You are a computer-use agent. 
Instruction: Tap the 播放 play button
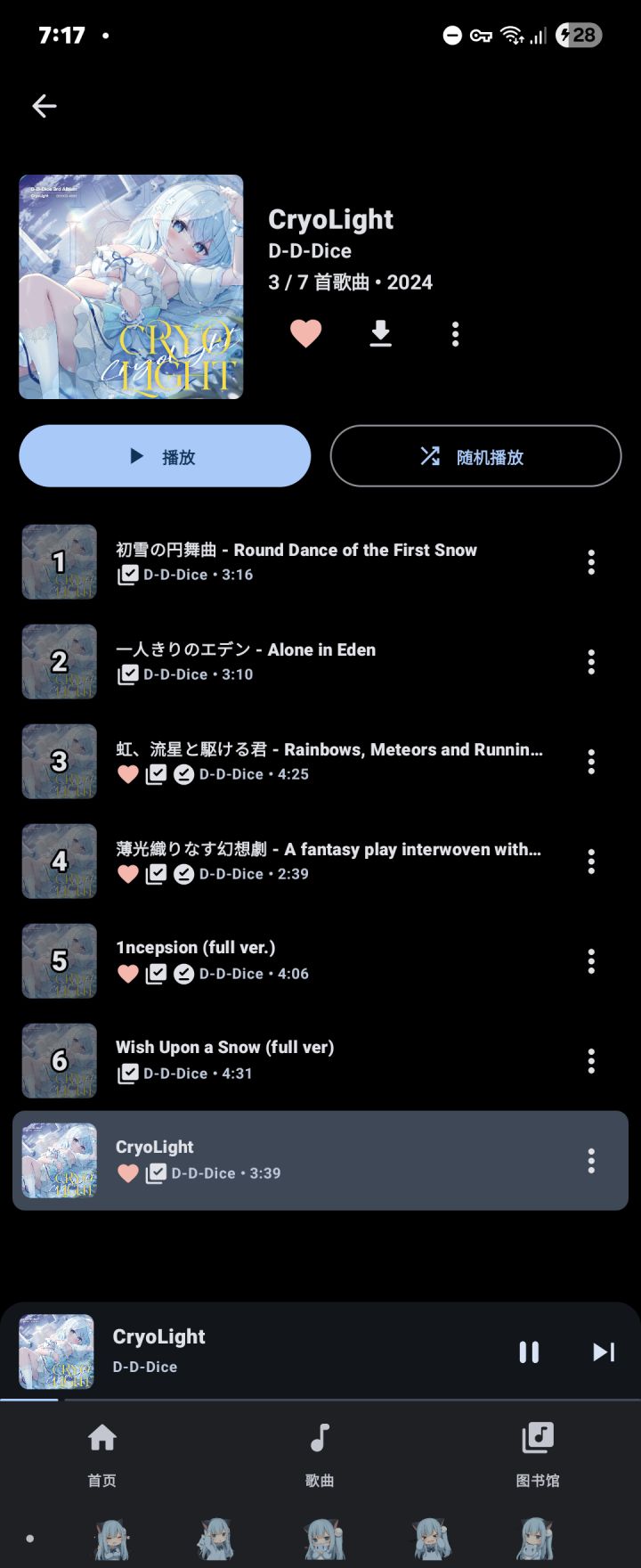click(165, 456)
